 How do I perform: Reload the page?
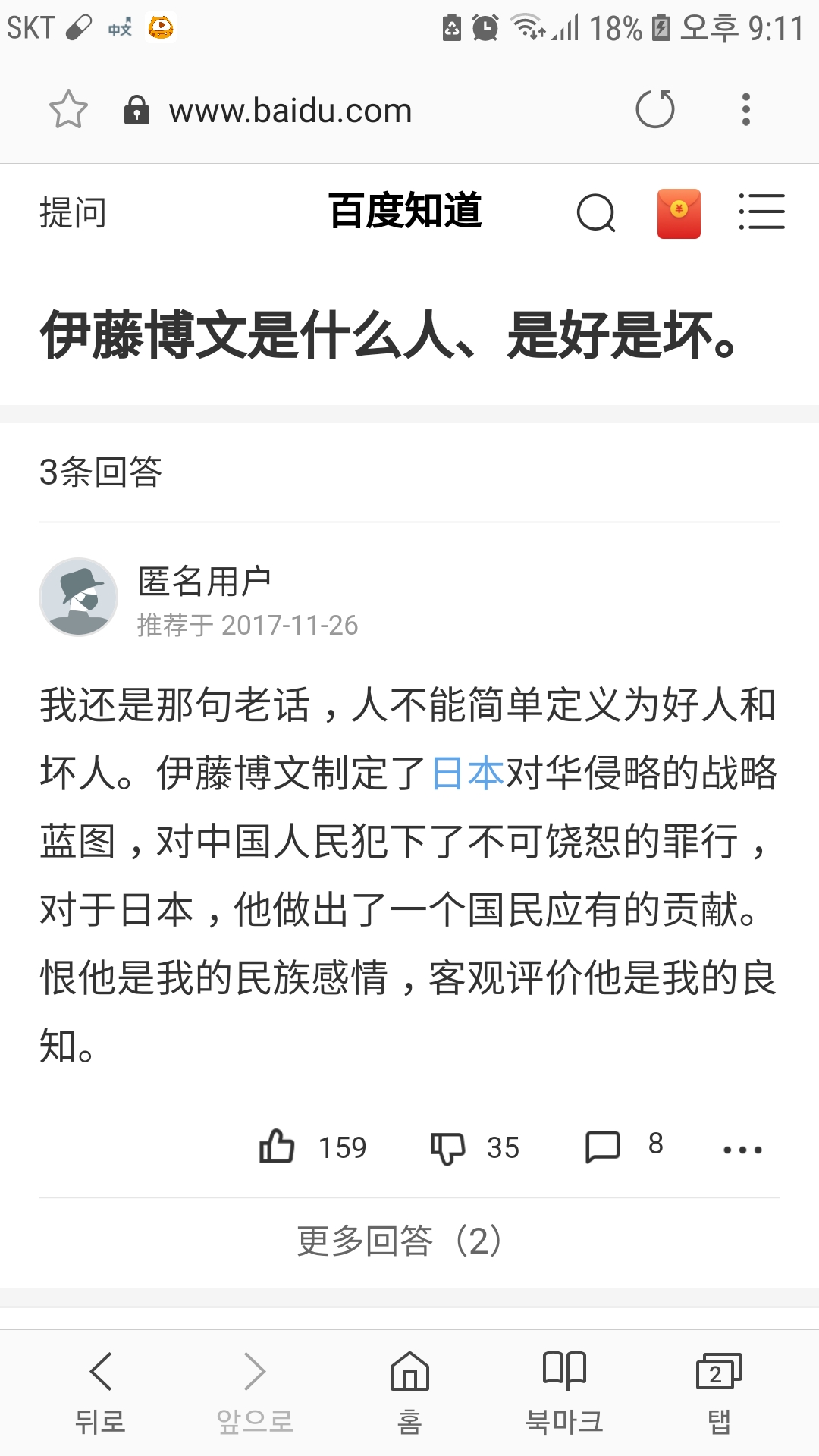655,110
